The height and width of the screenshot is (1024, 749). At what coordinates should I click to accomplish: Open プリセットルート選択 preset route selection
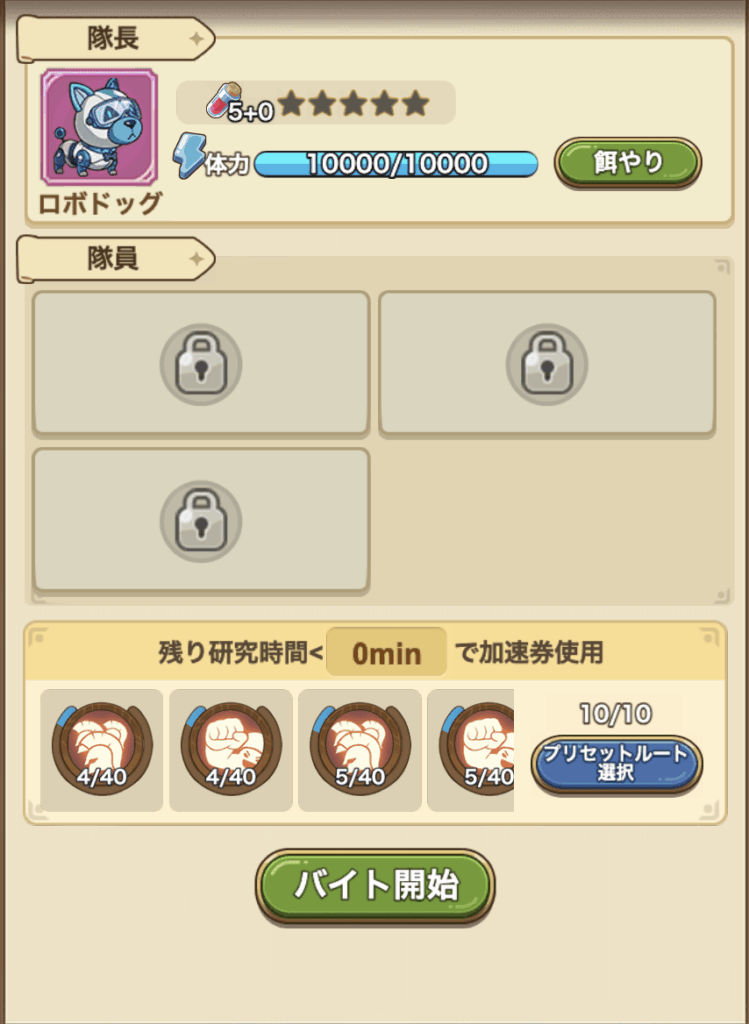[616, 764]
